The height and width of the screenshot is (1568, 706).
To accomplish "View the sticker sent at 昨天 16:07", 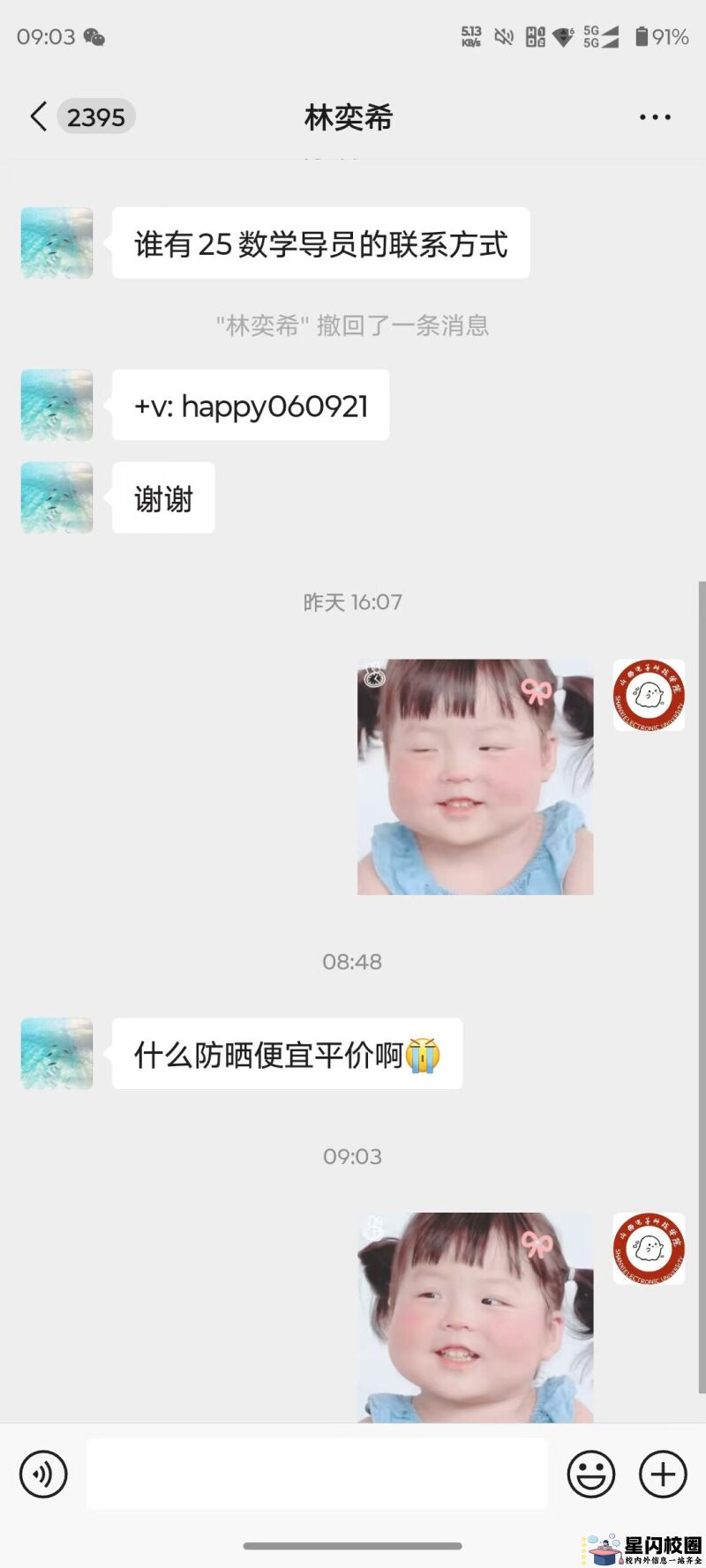I will tap(475, 777).
